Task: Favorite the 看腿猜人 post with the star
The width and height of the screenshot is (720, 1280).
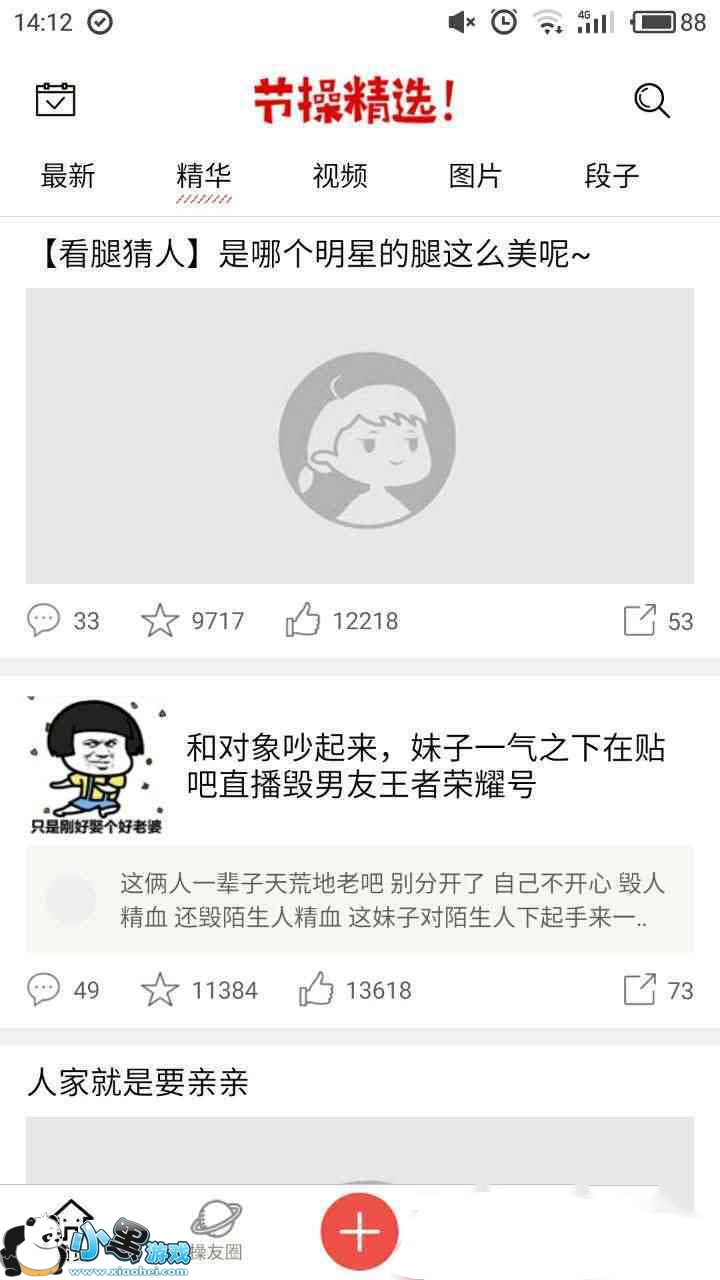Action: pyautogui.click(x=192, y=621)
